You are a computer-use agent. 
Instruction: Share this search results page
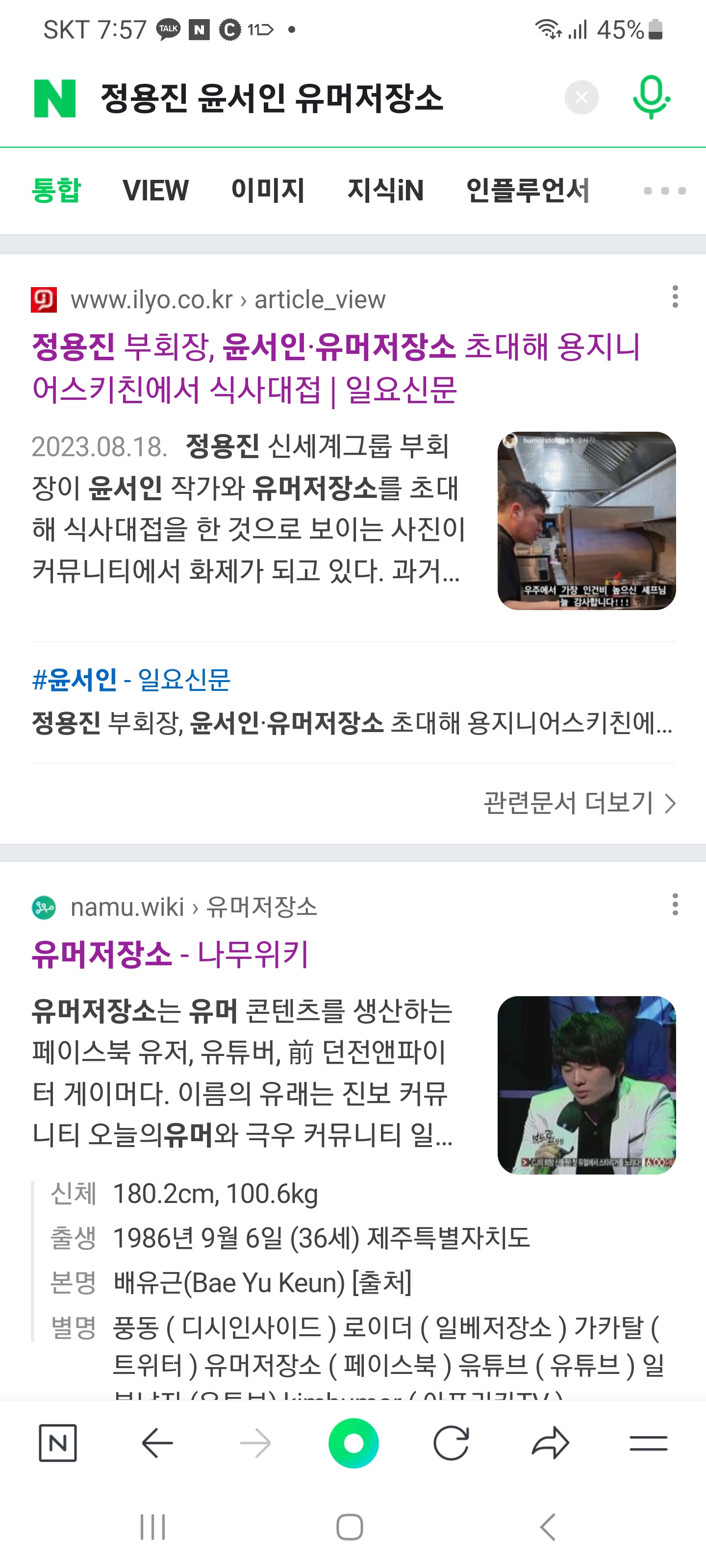[550, 1443]
